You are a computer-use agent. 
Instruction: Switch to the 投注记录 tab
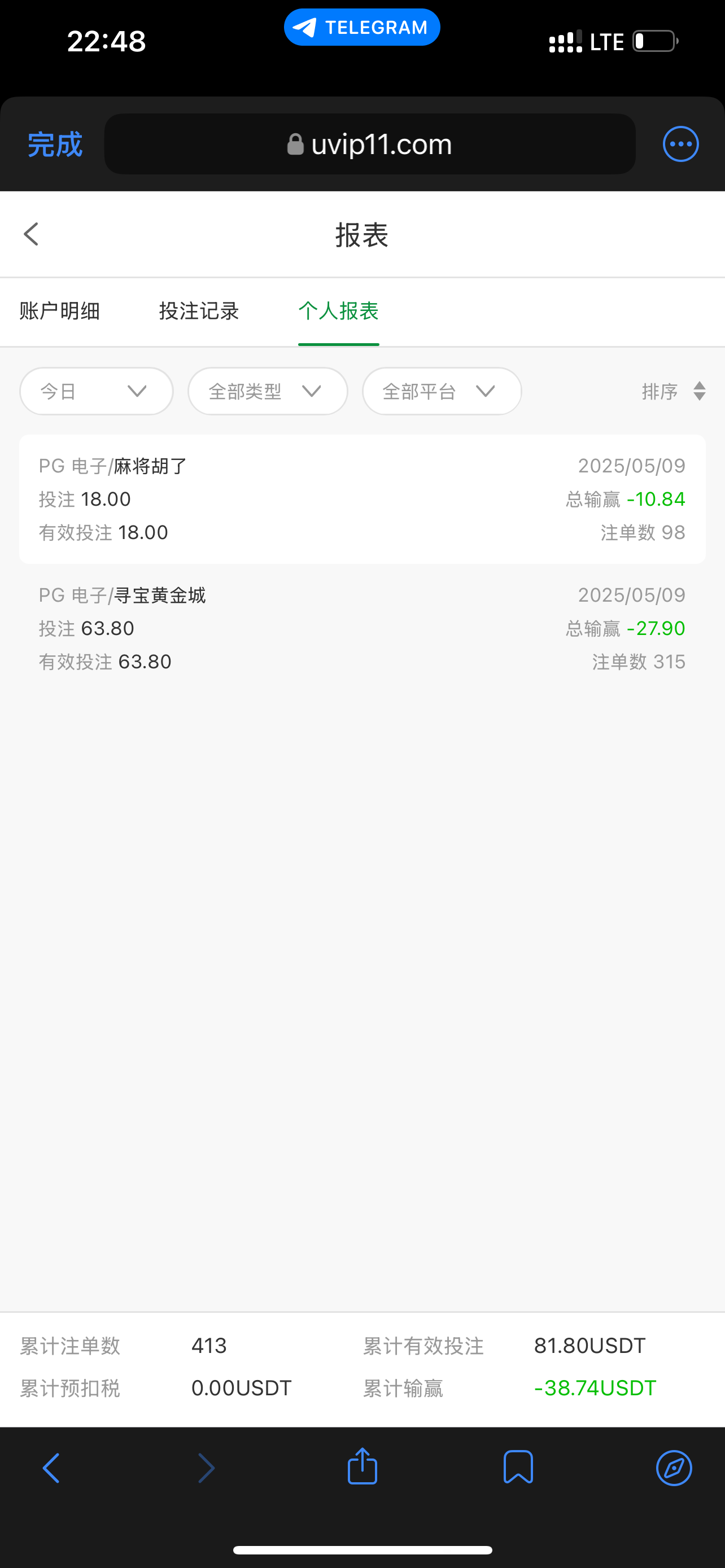199,311
